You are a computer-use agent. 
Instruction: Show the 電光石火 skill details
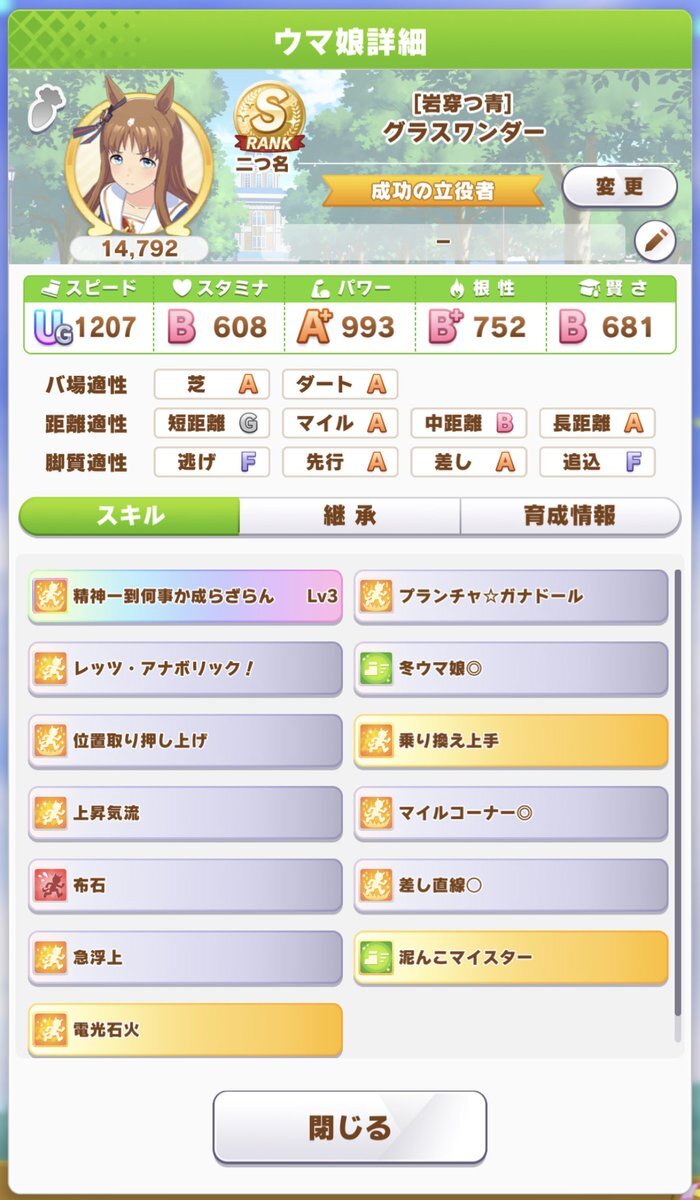(x=185, y=1029)
